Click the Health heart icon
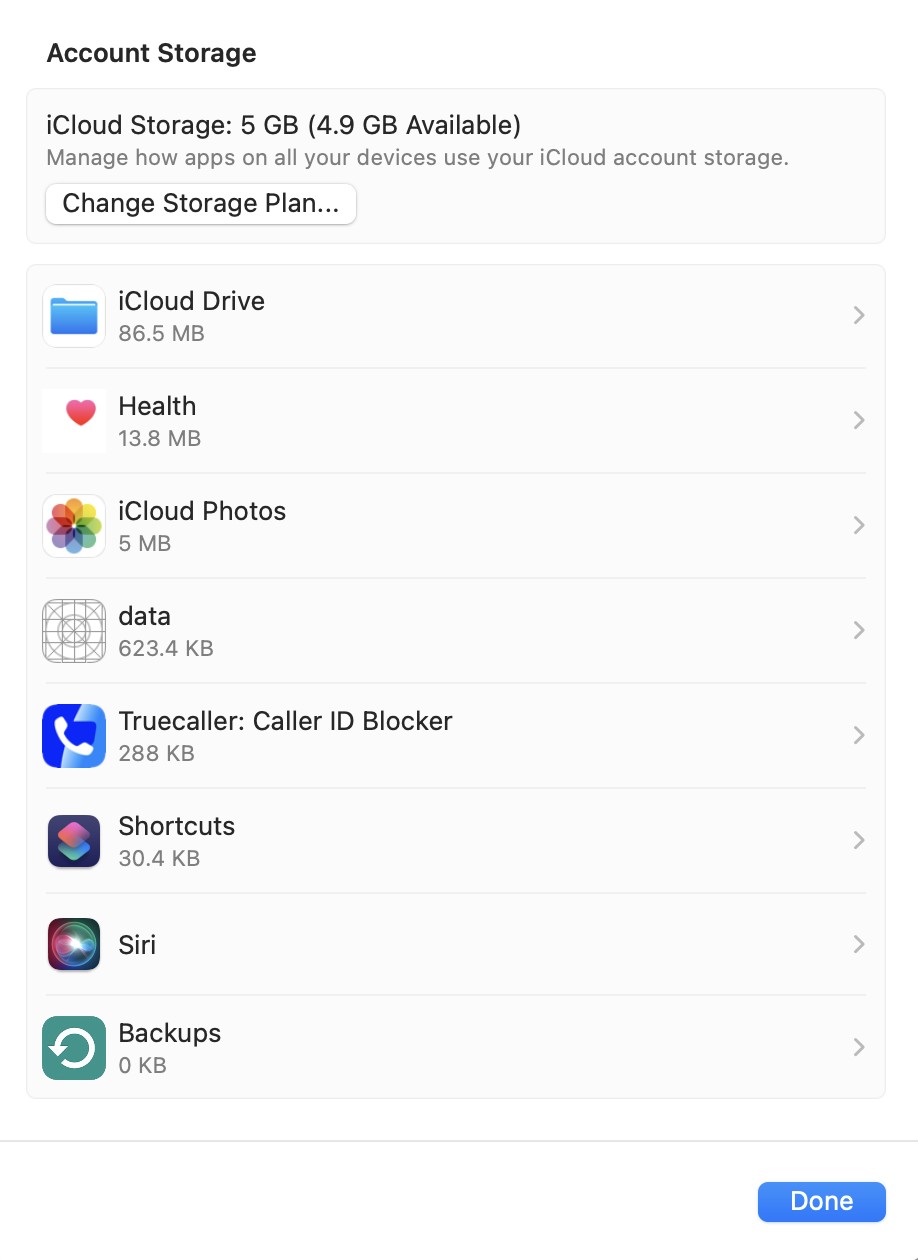This screenshot has width=918, height=1260. pos(73,420)
